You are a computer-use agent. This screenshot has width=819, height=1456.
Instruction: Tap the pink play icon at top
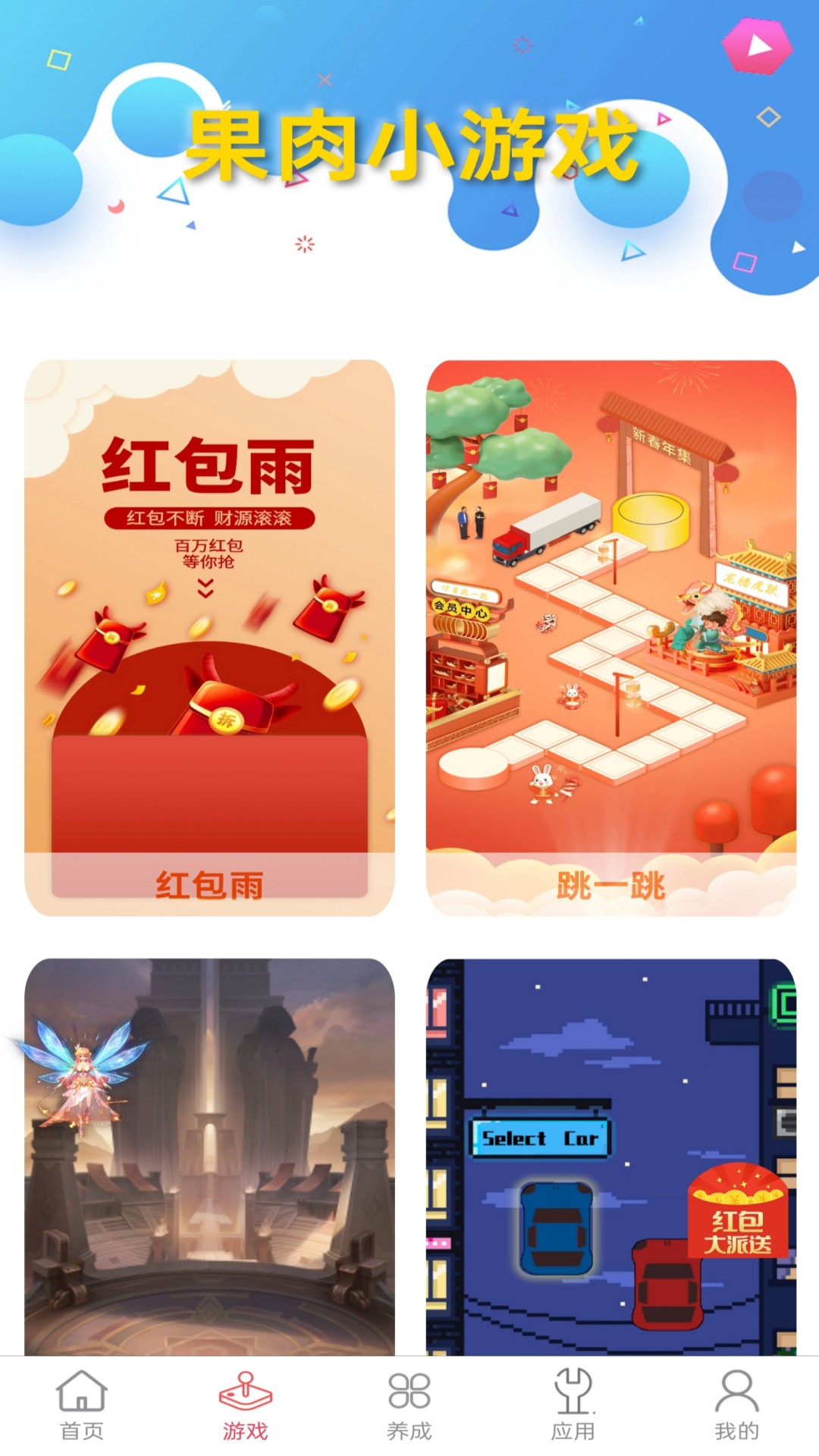click(757, 47)
